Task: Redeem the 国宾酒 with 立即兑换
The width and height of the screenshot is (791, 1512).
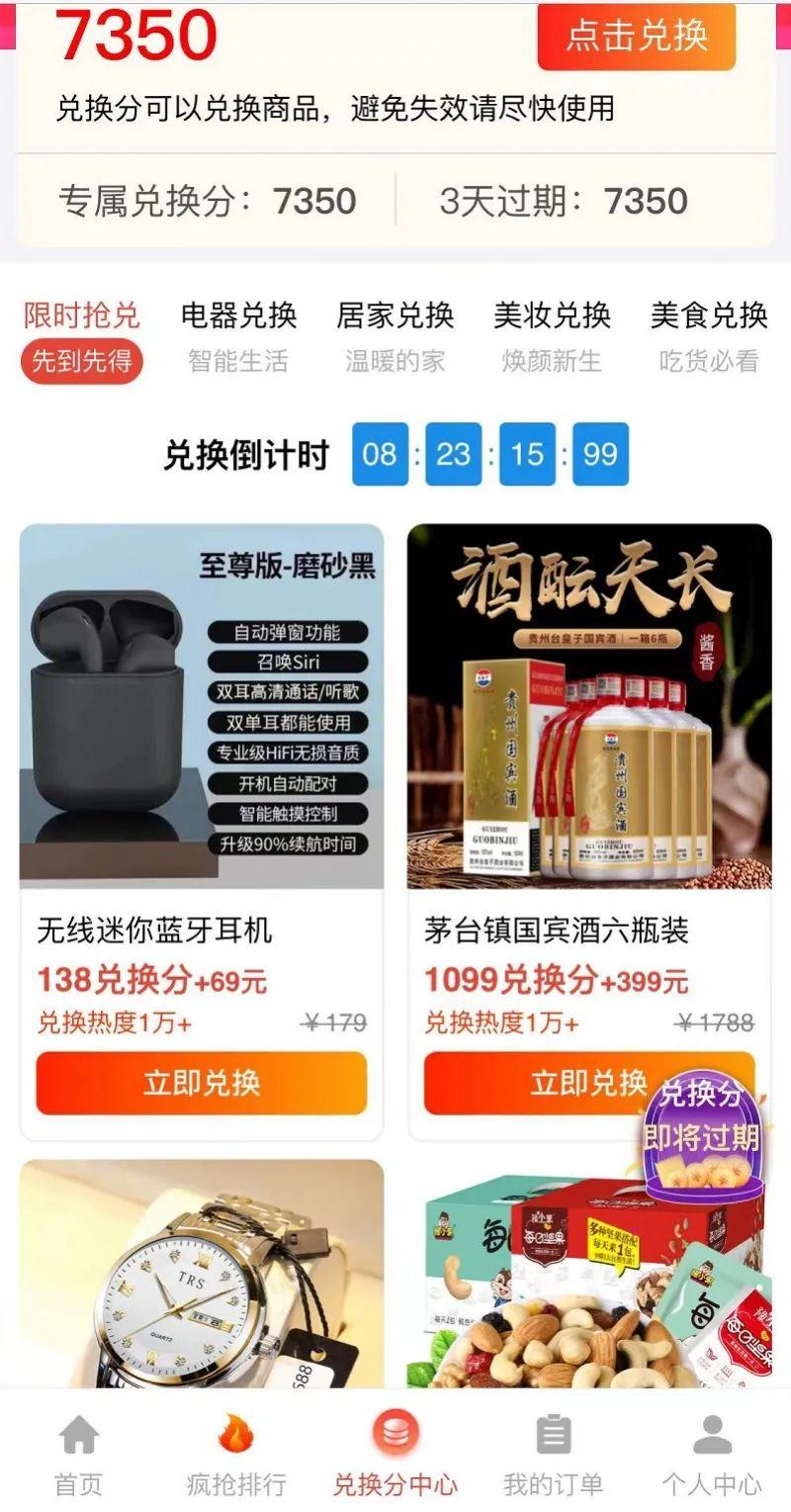Action: [534, 1083]
